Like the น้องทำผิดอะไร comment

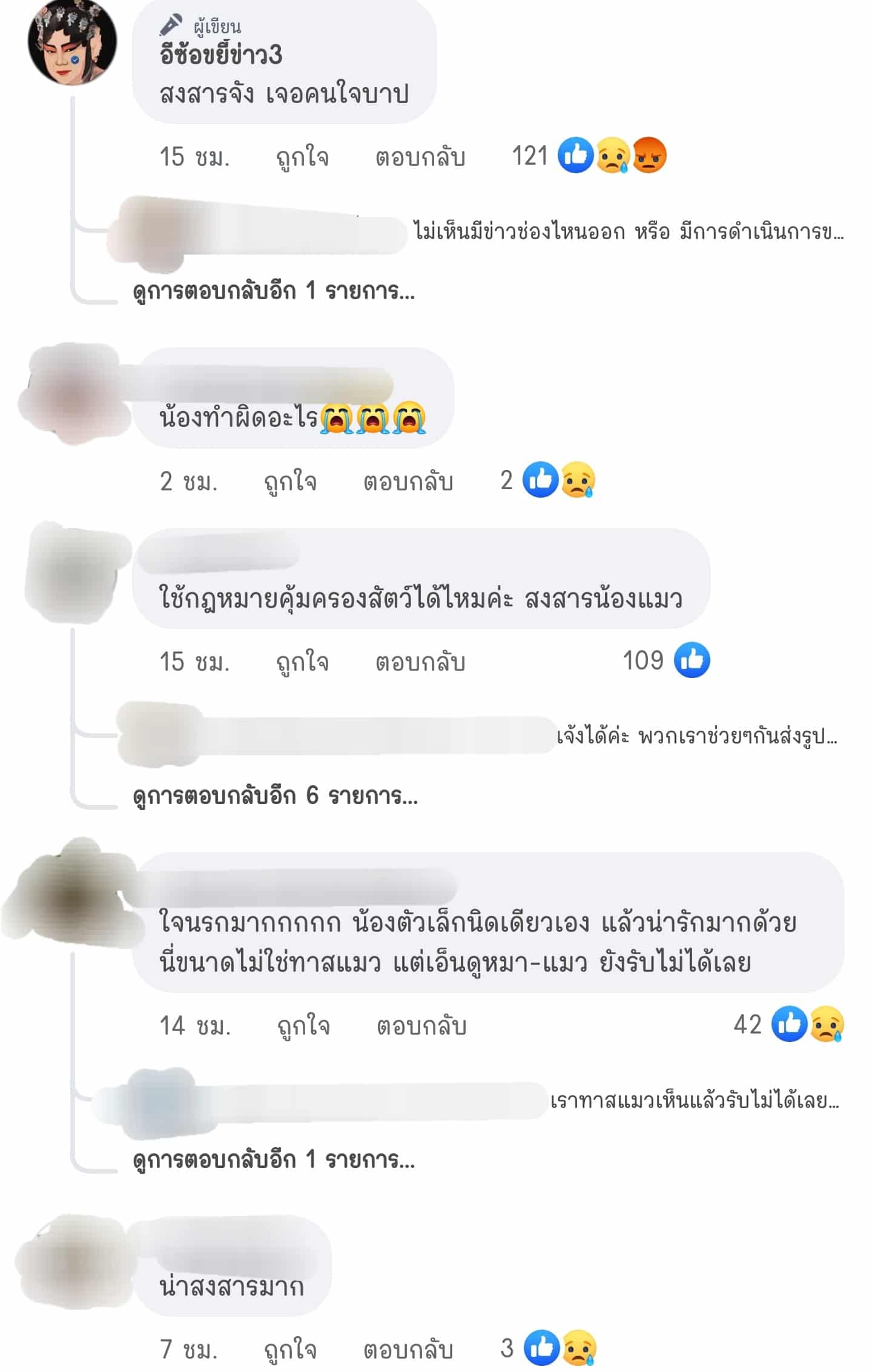tap(290, 482)
